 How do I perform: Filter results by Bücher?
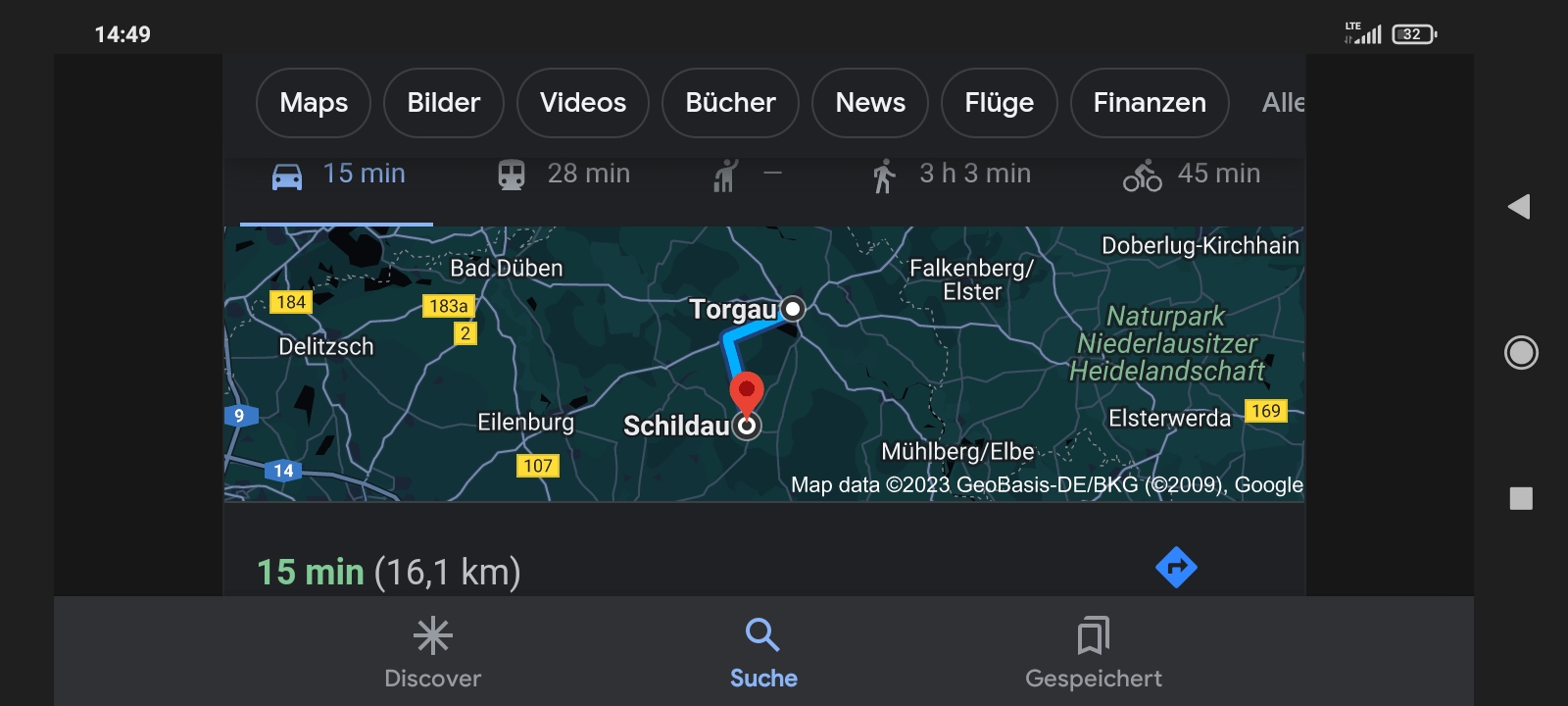(730, 103)
